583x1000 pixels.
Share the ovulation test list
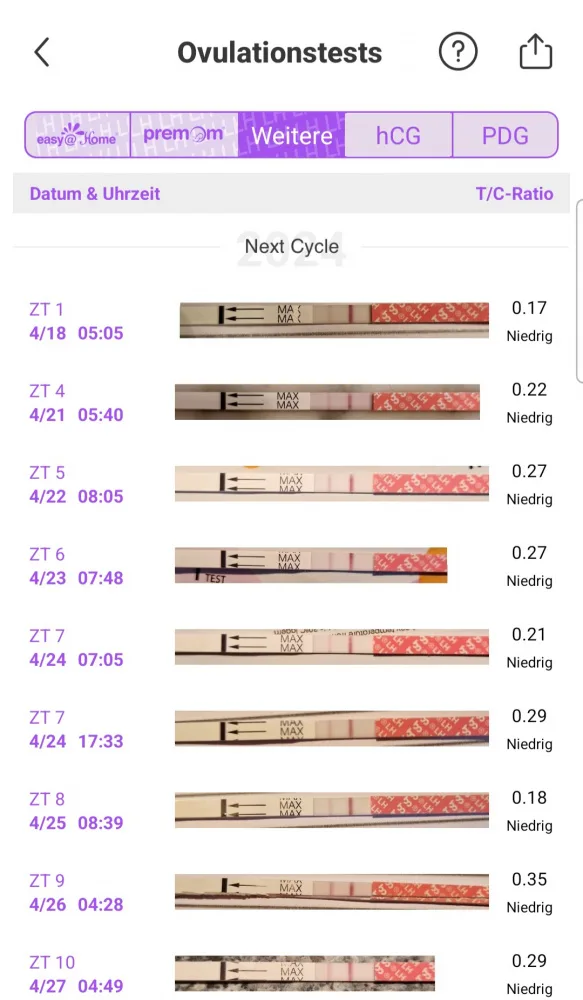coord(535,52)
